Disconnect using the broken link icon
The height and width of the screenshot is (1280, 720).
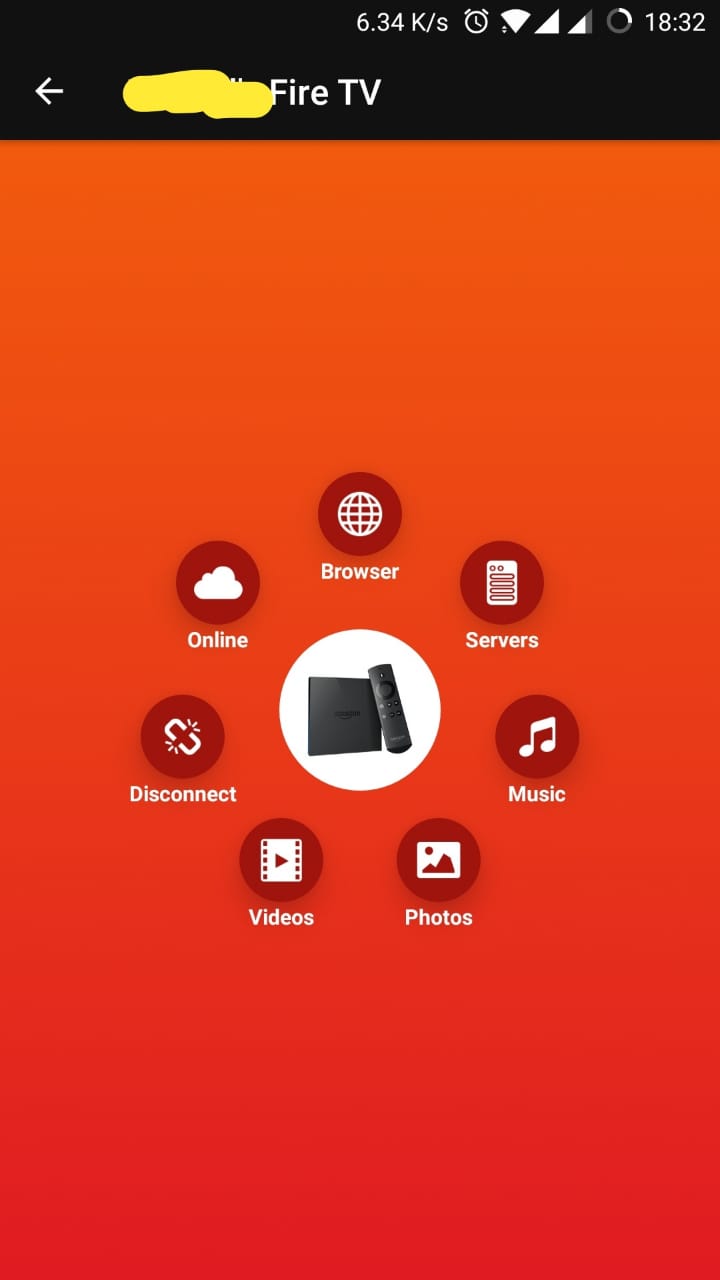[x=183, y=735]
